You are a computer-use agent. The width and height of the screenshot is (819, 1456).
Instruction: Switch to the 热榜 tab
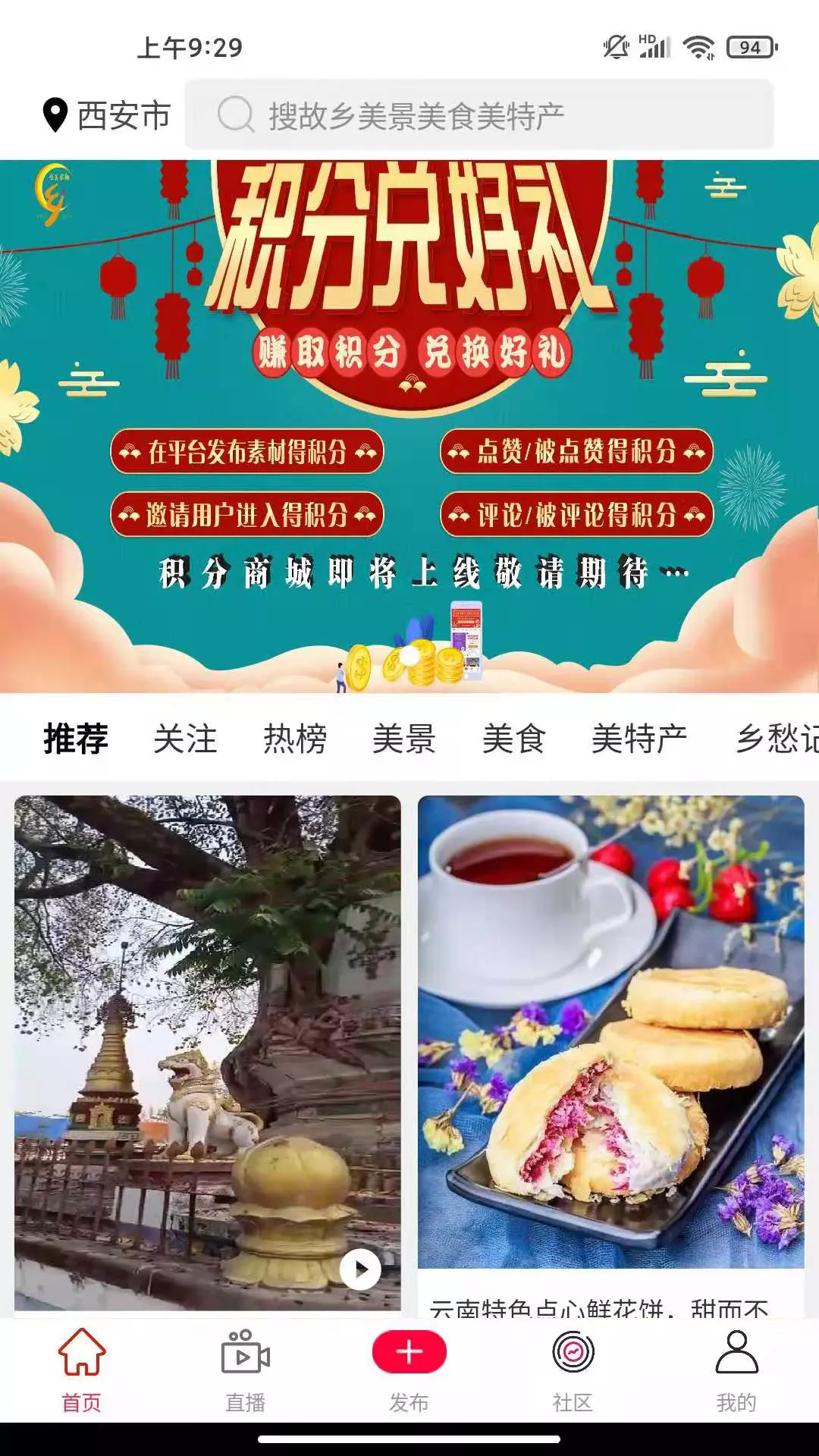click(x=295, y=739)
